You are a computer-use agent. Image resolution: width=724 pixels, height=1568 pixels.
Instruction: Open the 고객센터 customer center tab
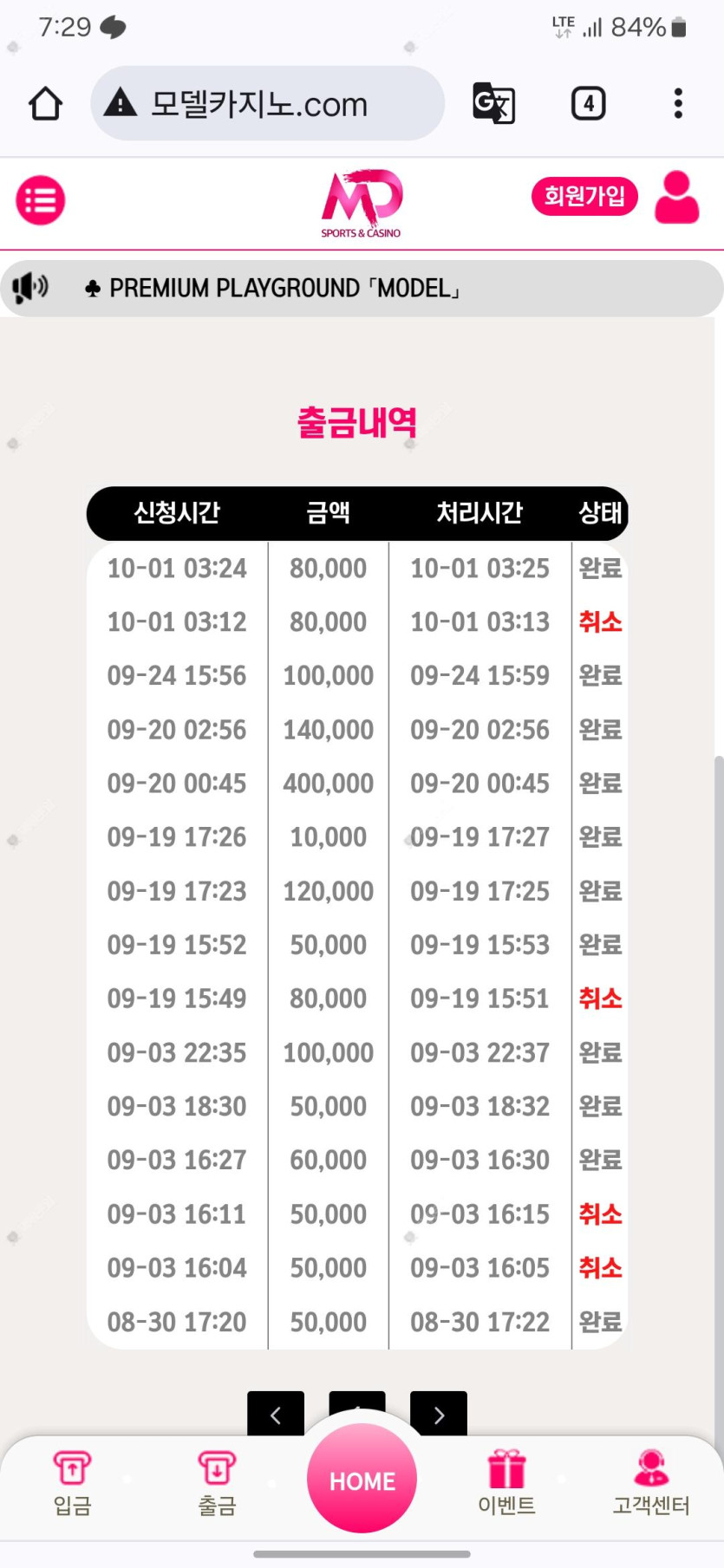[x=651, y=1483]
